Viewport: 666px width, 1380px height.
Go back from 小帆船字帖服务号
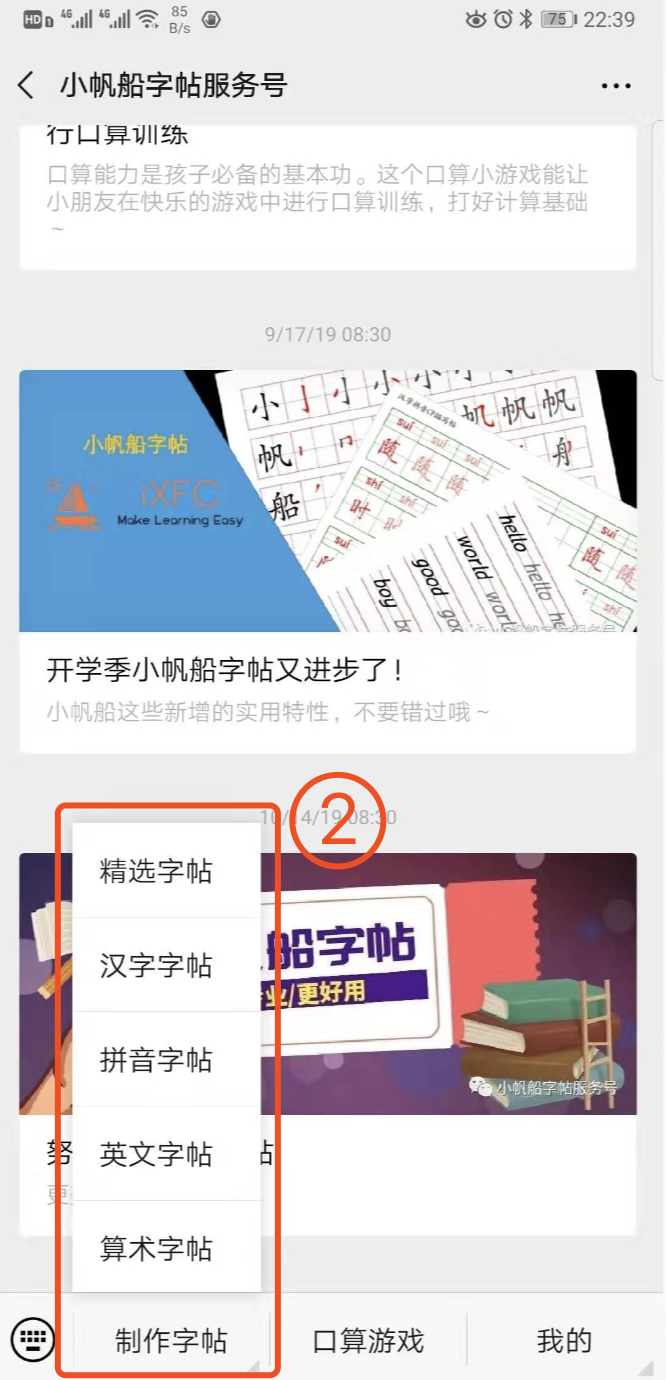pyautogui.click(x=27, y=86)
